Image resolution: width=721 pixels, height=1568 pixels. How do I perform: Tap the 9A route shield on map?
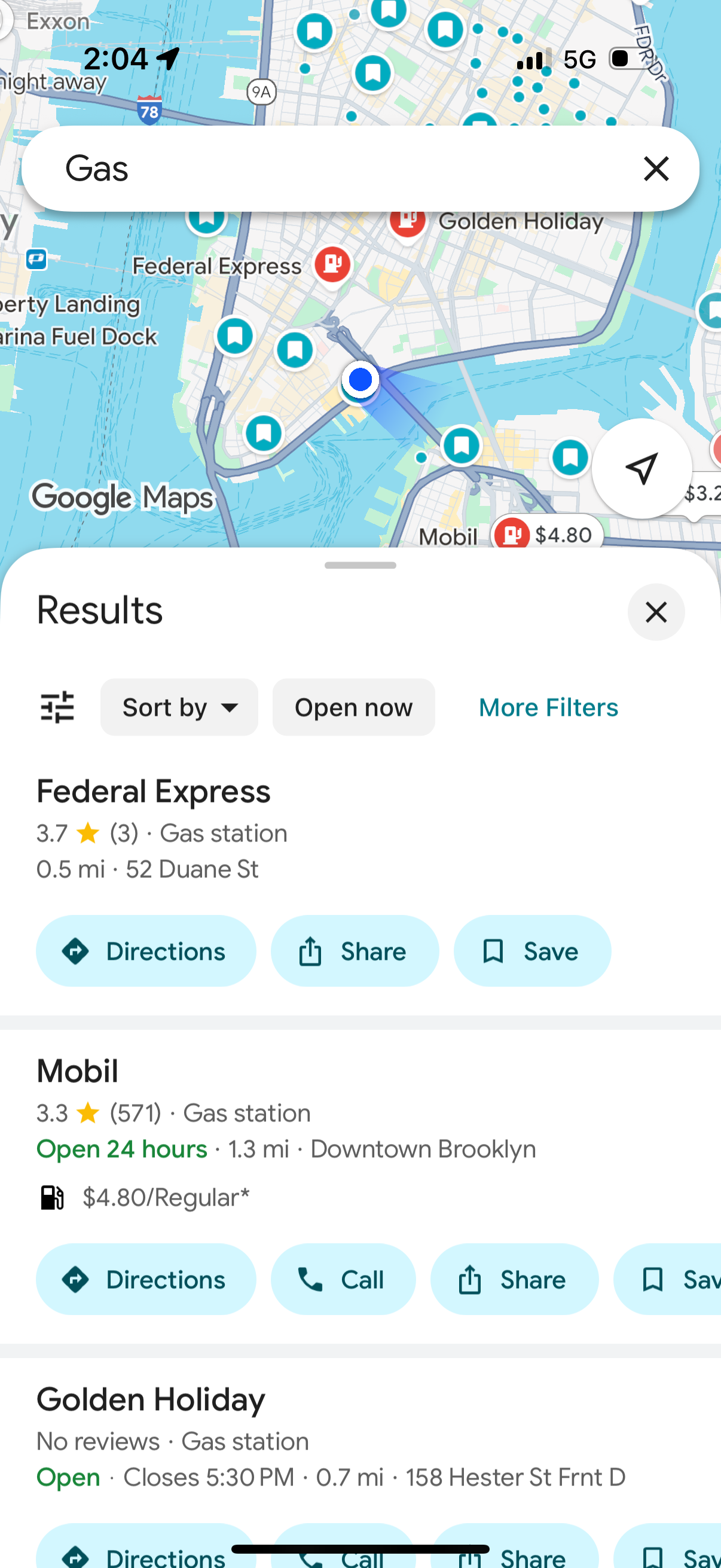click(262, 93)
